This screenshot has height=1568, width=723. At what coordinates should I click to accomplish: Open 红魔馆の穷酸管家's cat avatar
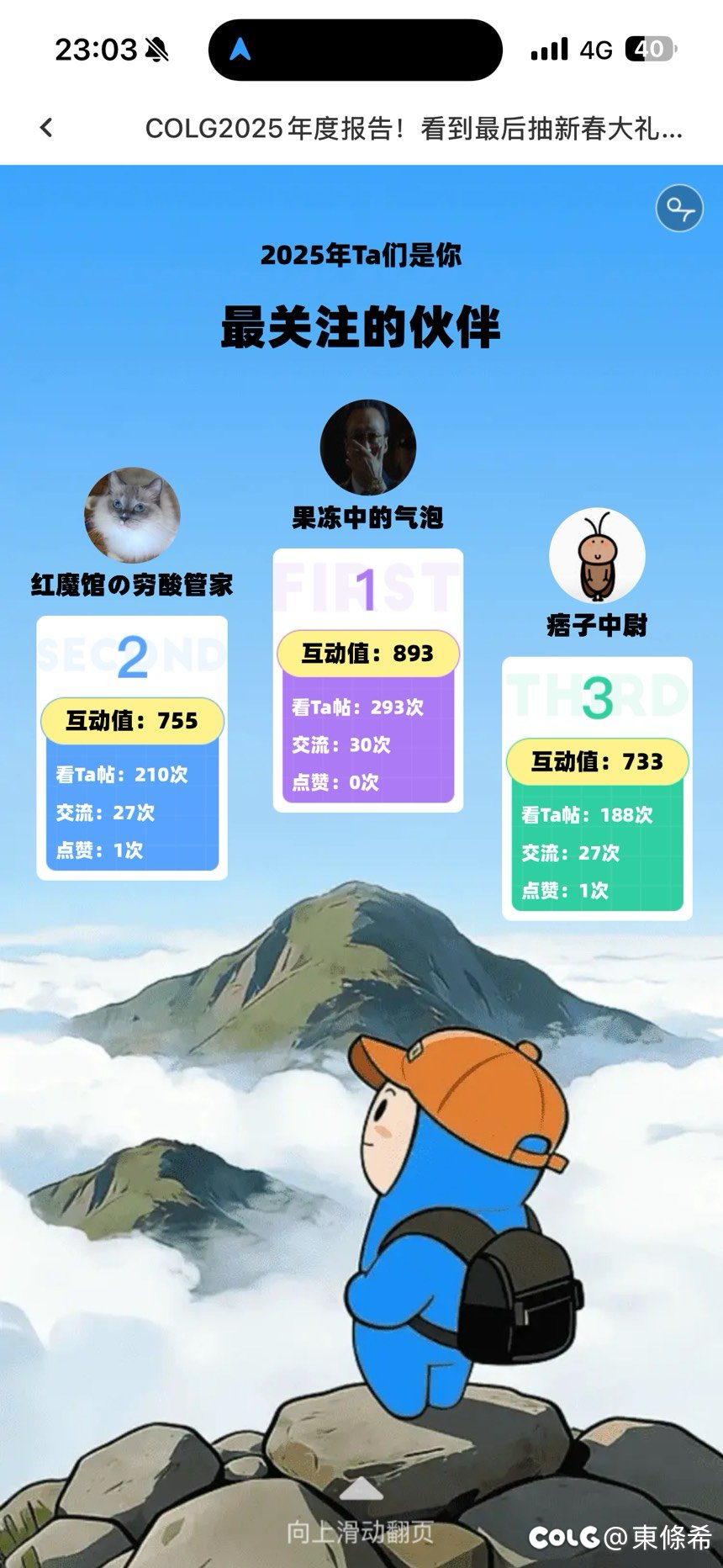(x=132, y=515)
